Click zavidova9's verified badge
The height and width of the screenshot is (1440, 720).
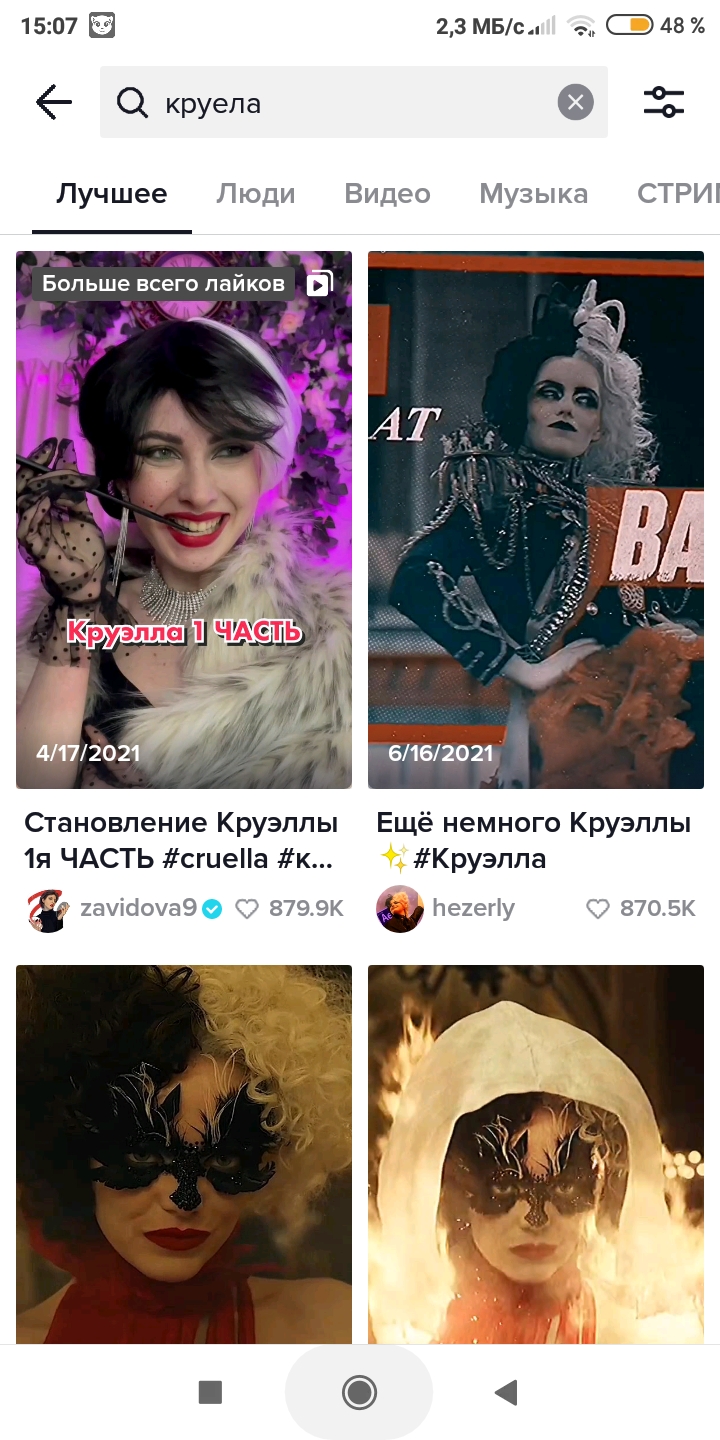(211, 910)
